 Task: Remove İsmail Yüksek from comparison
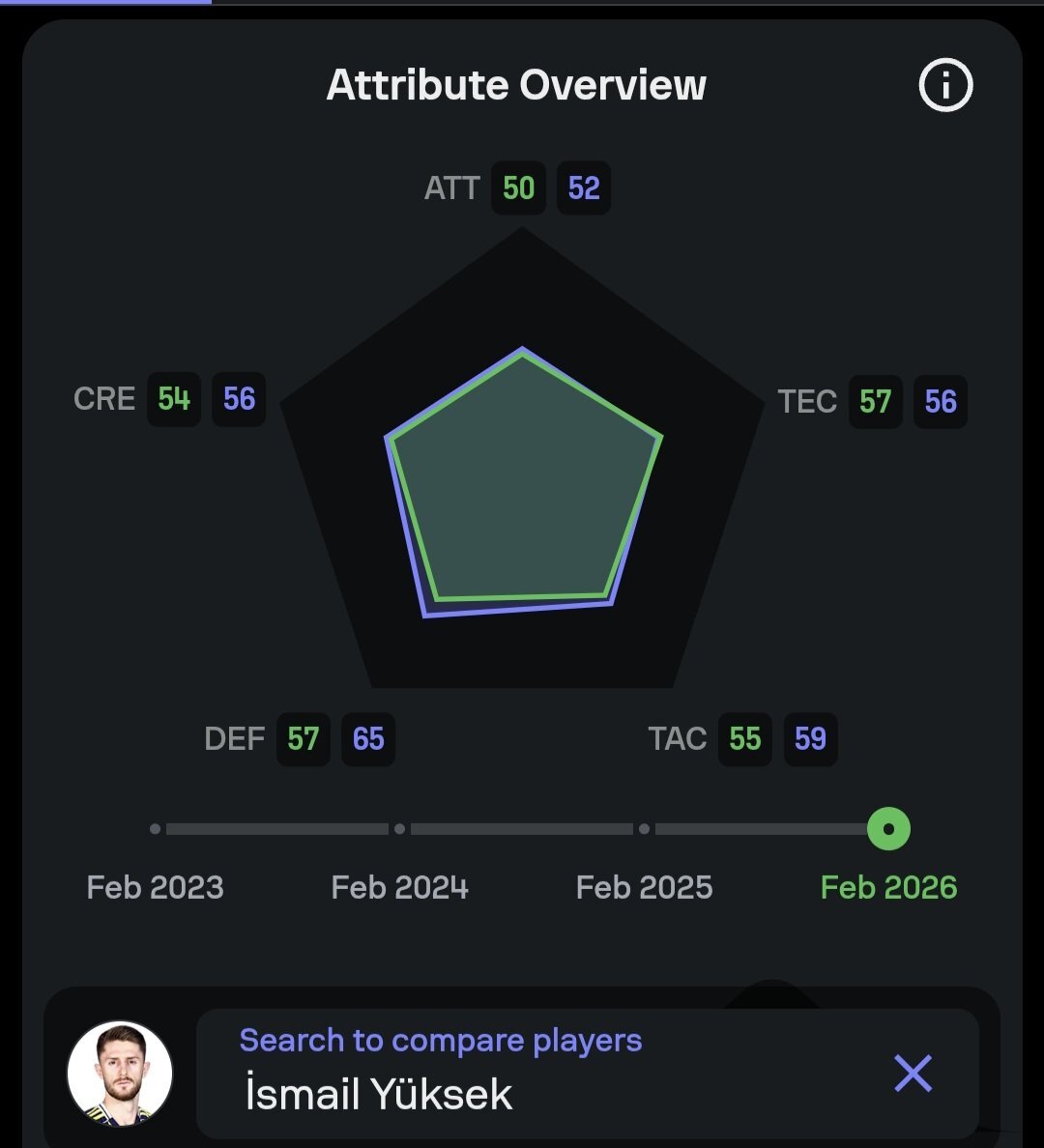[913, 1074]
